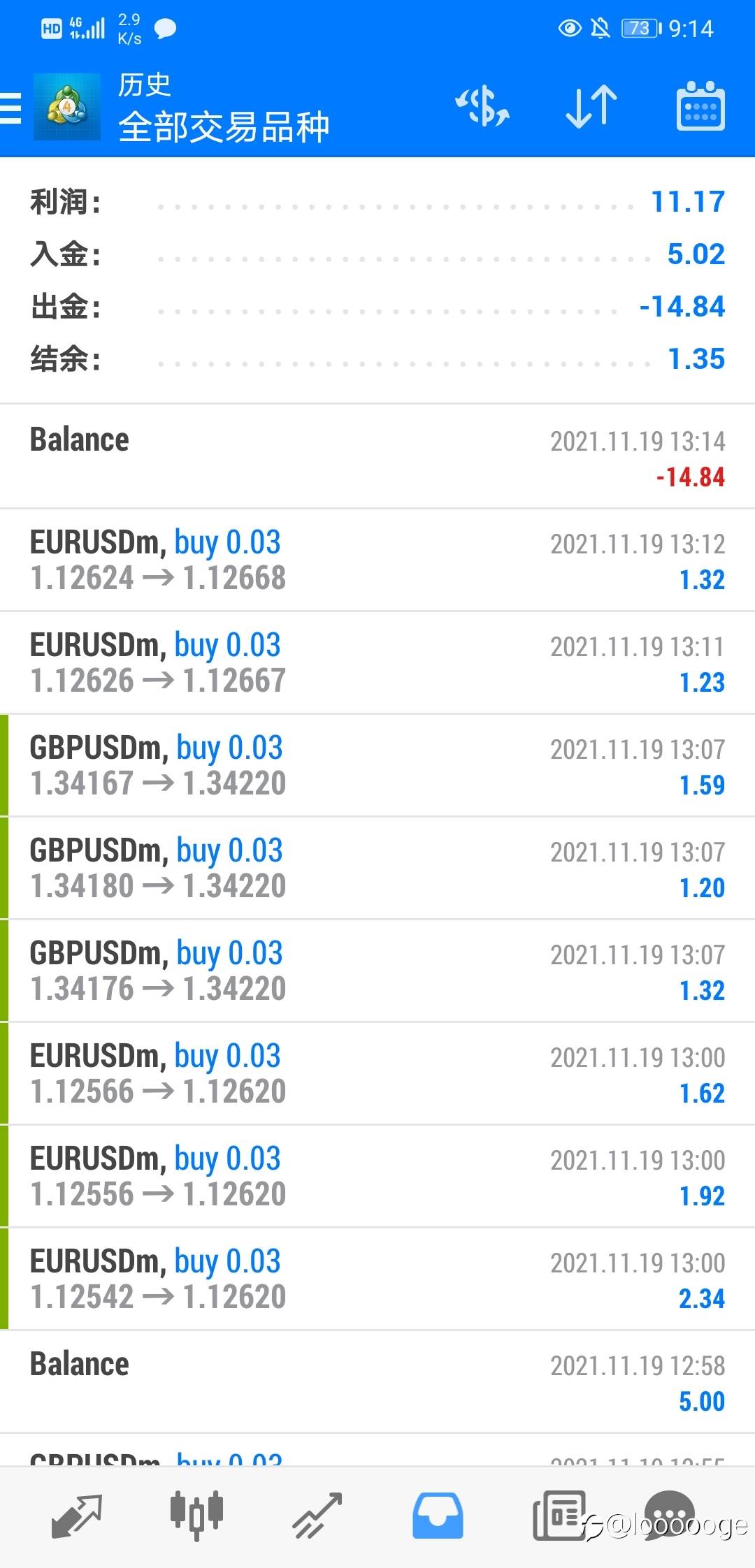The width and height of the screenshot is (755, 1568).
Task: Switch to the Quotes tab
Action: click(x=77, y=1516)
